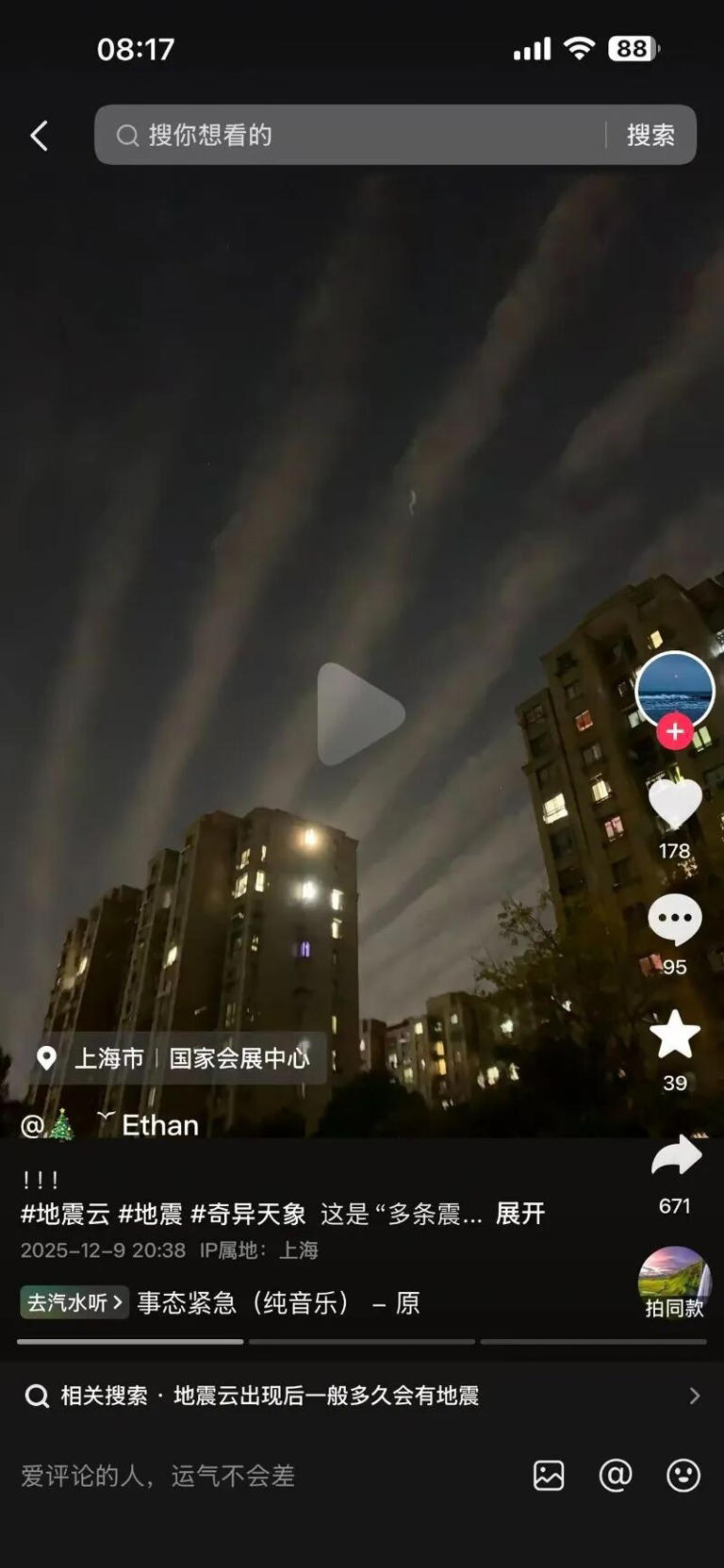Open the photo attachment icon near comment field
Viewport: 724px width, 1568px height.
[x=551, y=1477]
